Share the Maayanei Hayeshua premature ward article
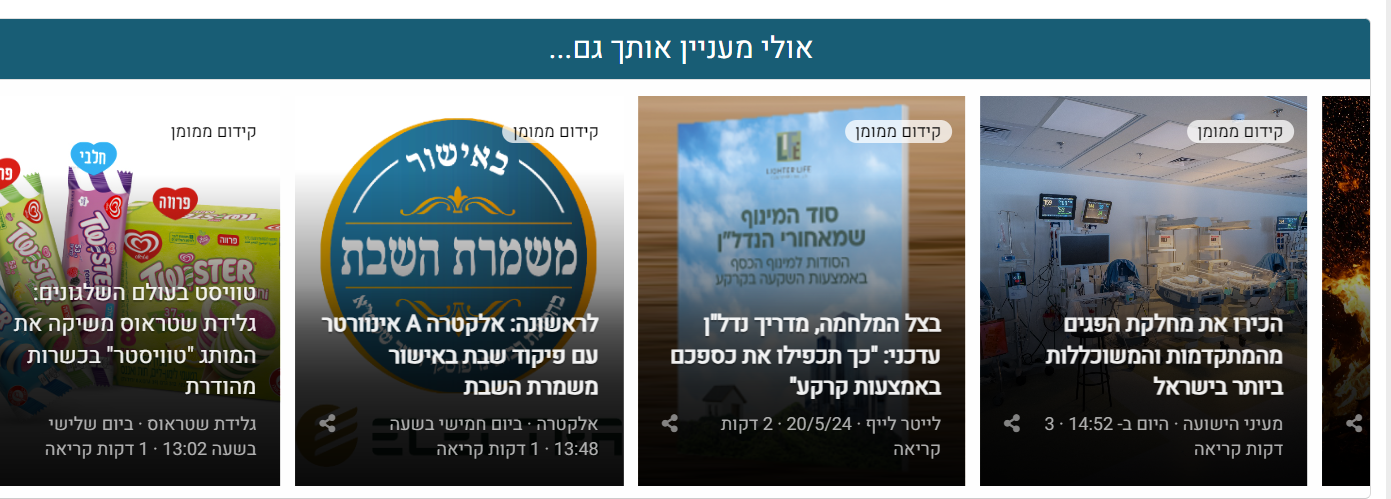This screenshot has height=499, width=1391. click(1012, 423)
